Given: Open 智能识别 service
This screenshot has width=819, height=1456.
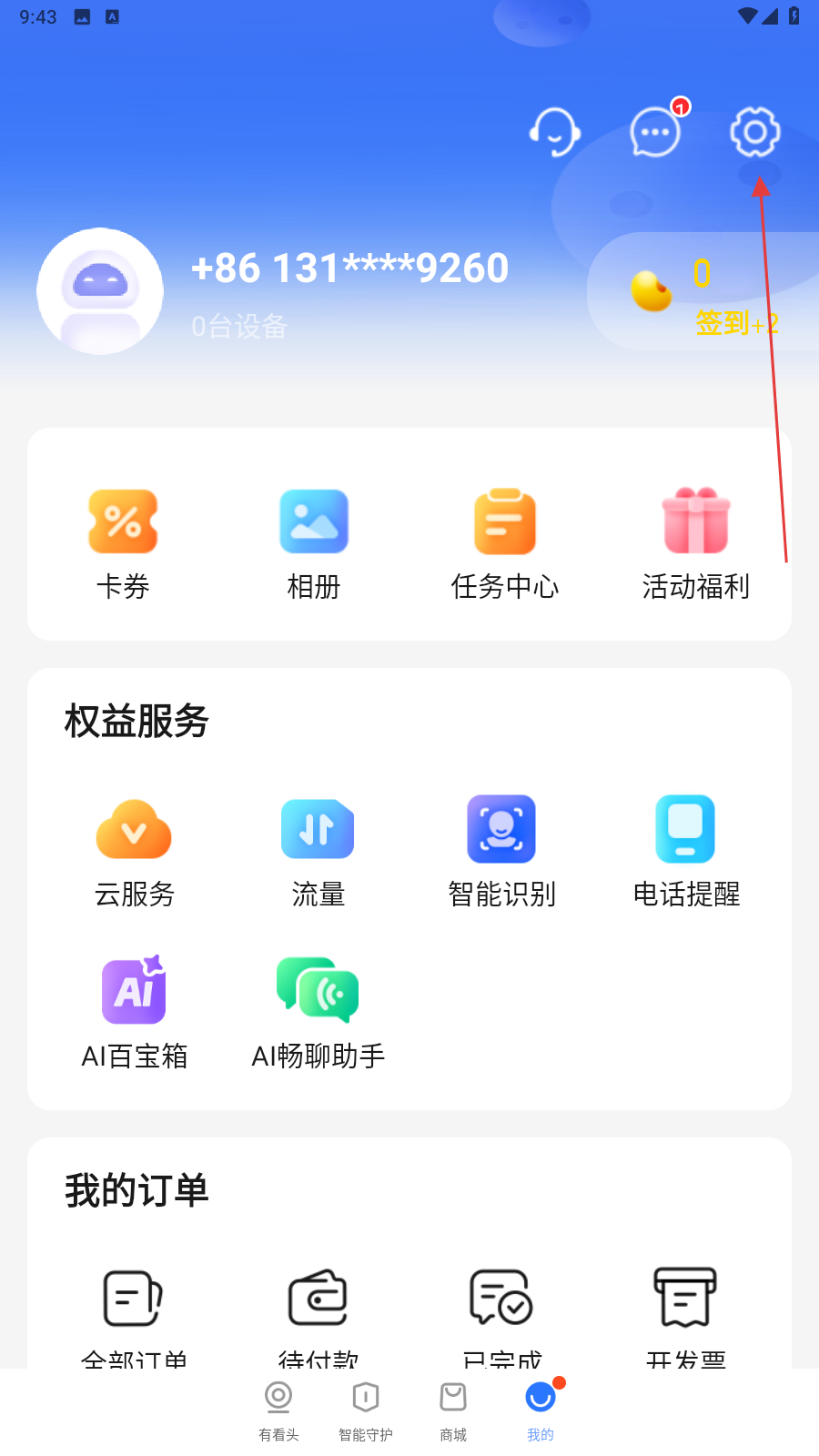Looking at the screenshot, I should pos(501,852).
